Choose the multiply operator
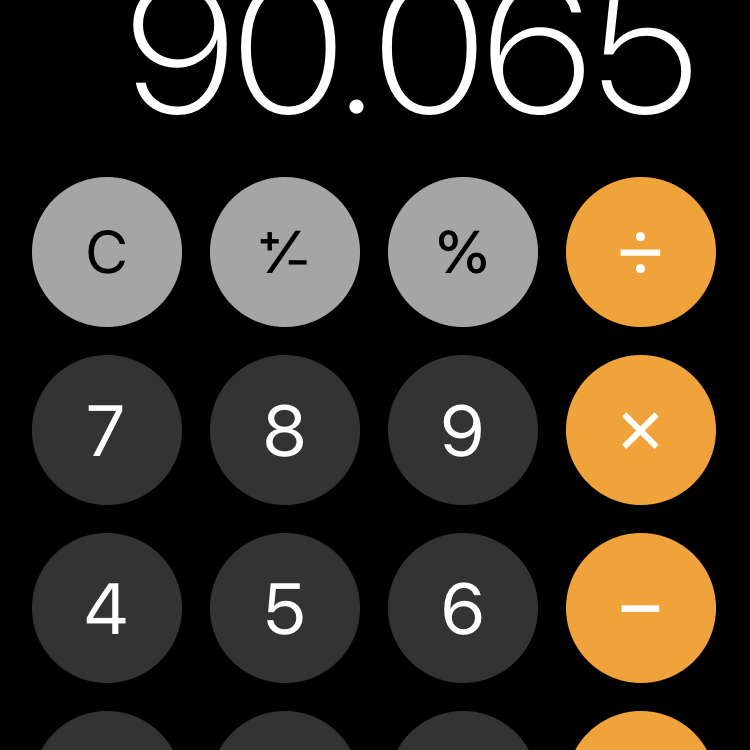Image resolution: width=750 pixels, height=750 pixels. click(641, 430)
